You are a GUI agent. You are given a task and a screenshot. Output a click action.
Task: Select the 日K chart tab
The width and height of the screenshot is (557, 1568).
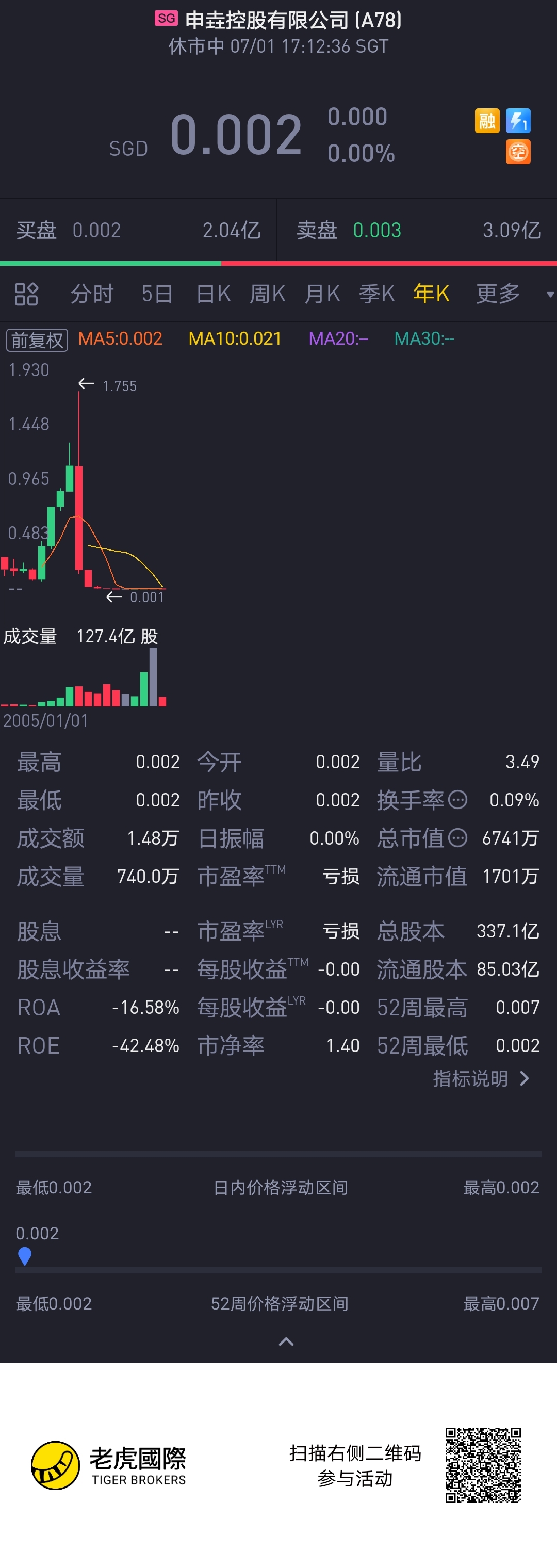[x=213, y=294]
